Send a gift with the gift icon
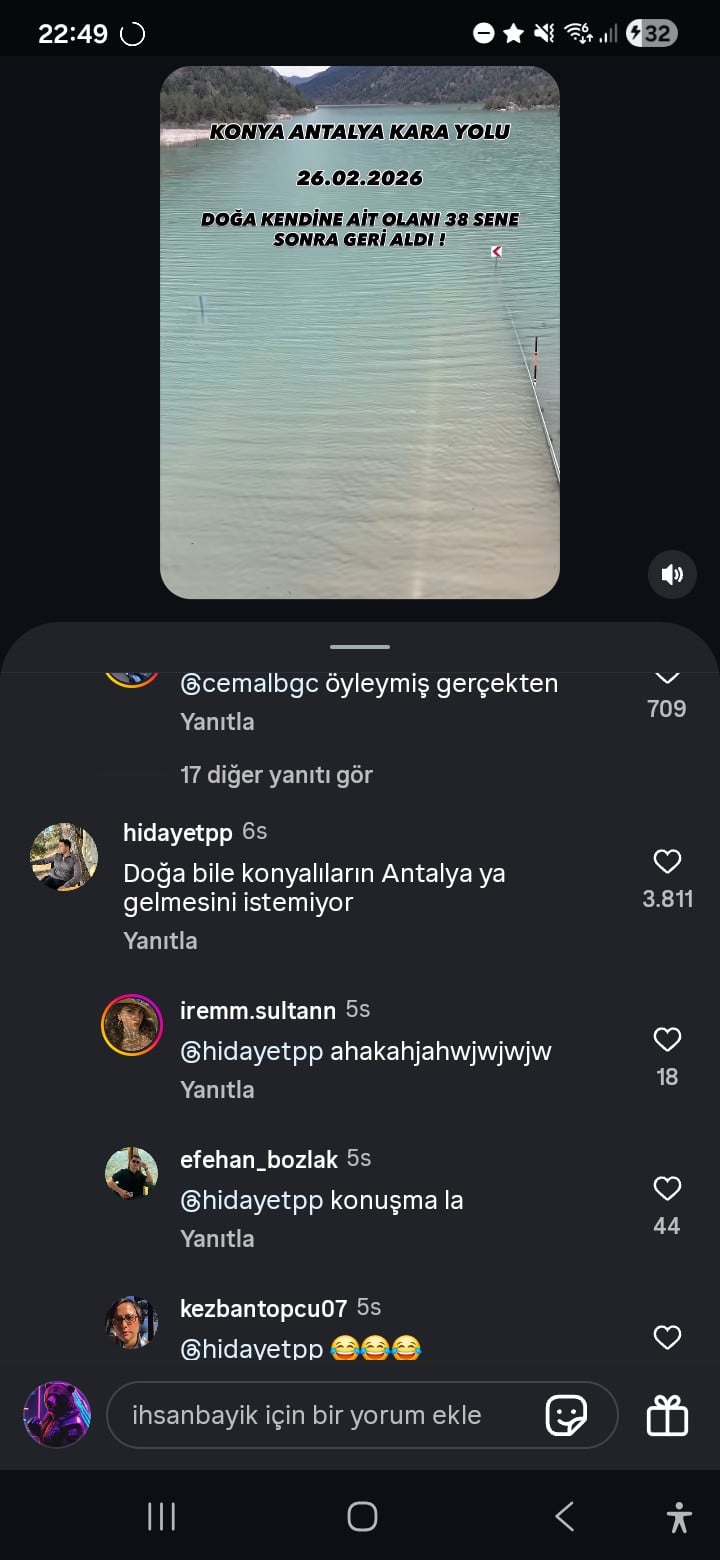The height and width of the screenshot is (1560, 720). coord(667,1415)
